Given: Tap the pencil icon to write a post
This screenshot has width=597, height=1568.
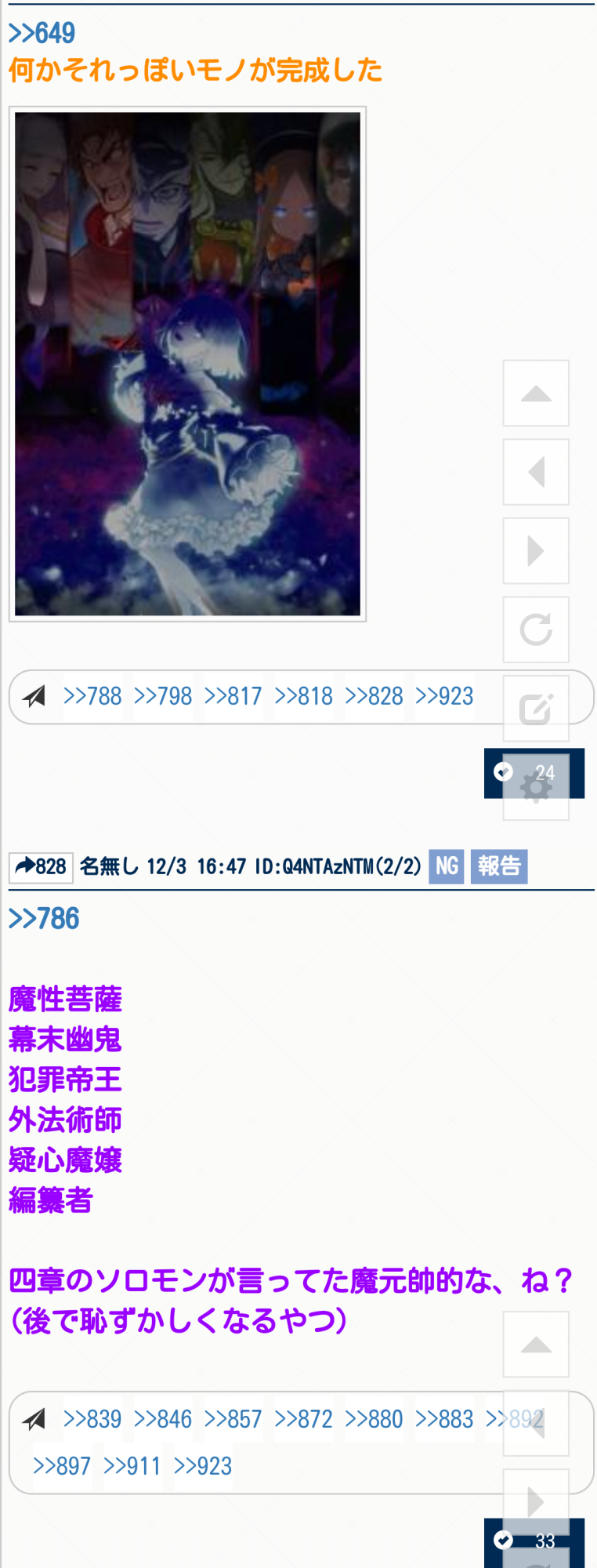Looking at the screenshot, I should click(x=536, y=709).
